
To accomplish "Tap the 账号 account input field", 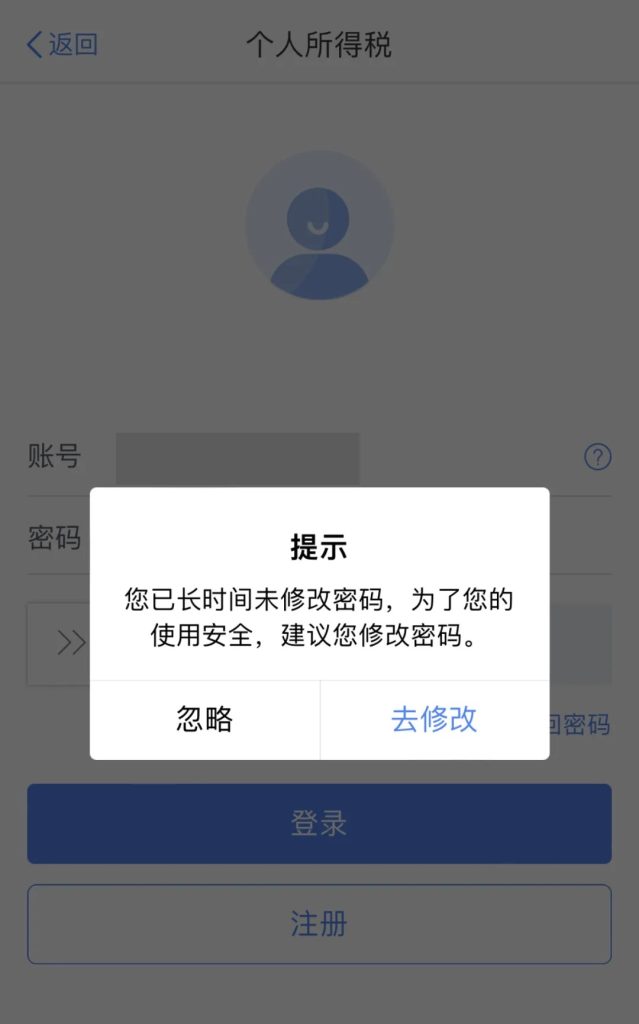I will click(238, 458).
